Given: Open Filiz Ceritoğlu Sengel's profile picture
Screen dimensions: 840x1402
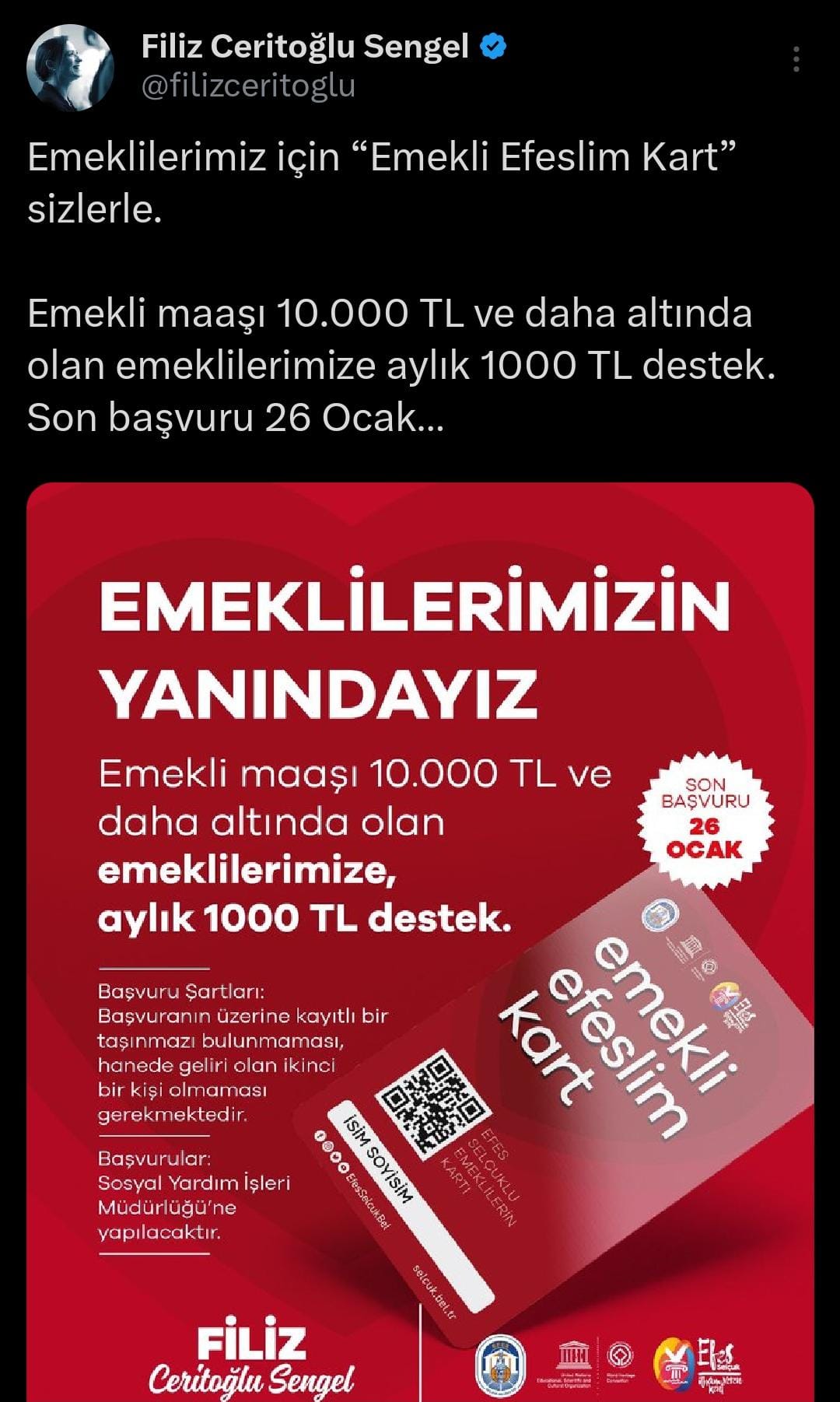Looking at the screenshot, I should (x=70, y=68).
